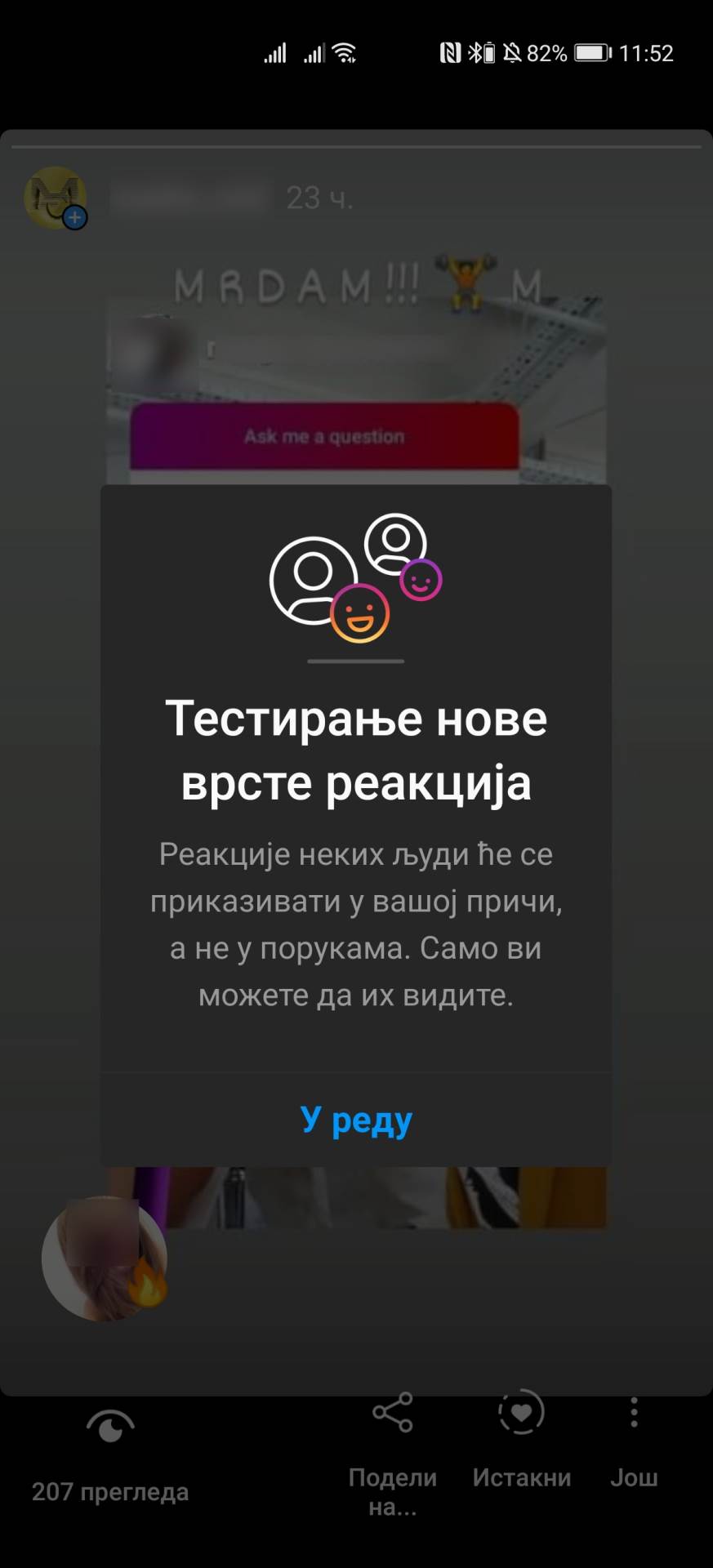View the reaction avatar with fire emoji
The height and width of the screenshot is (1568, 713).
point(105,1258)
